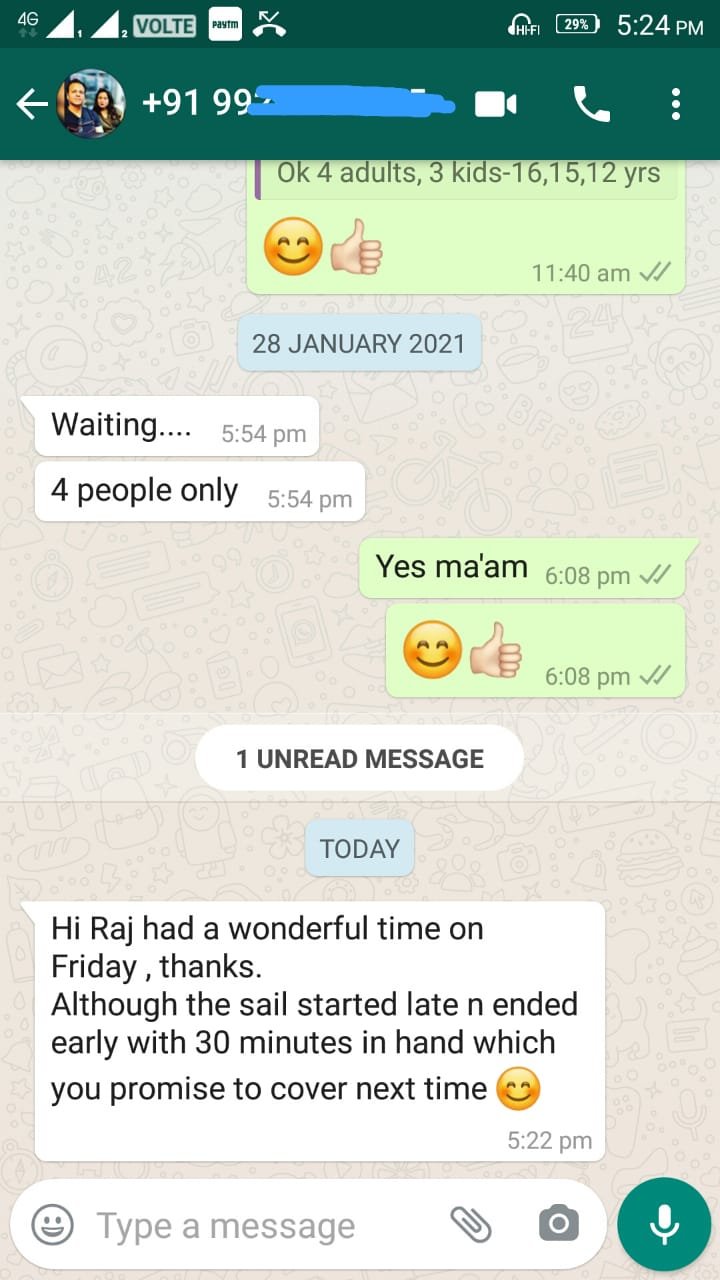Start a voice call
The image size is (720, 1280).
click(x=591, y=104)
